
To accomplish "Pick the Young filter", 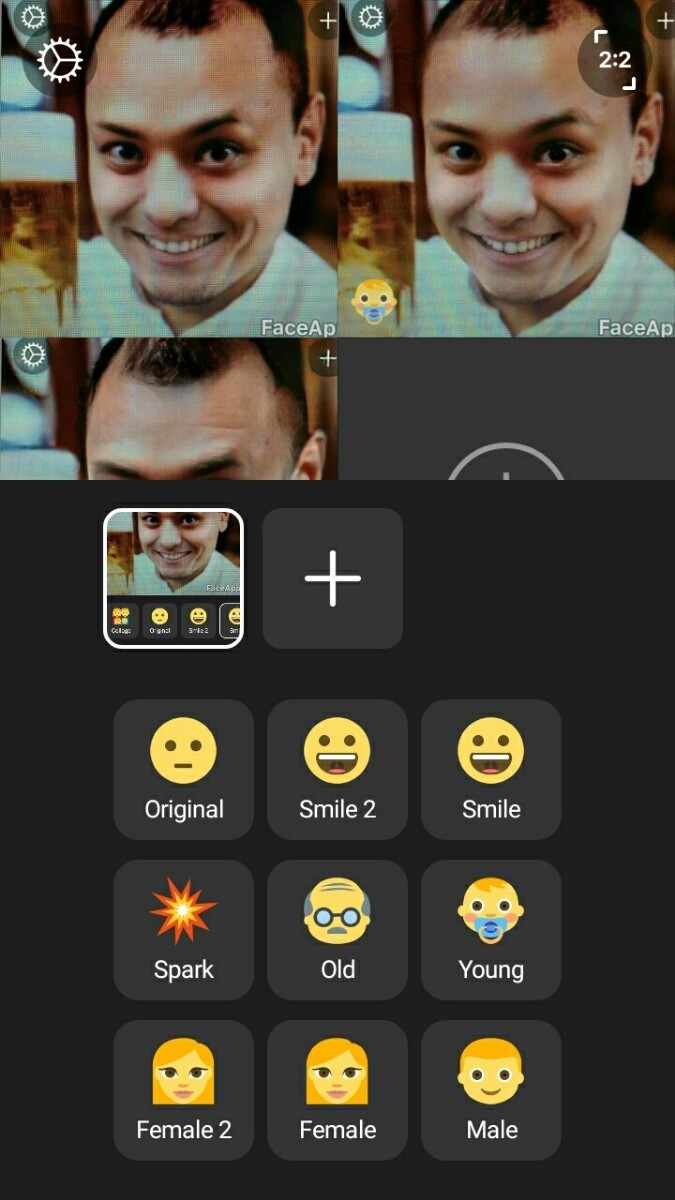I will (x=491, y=929).
